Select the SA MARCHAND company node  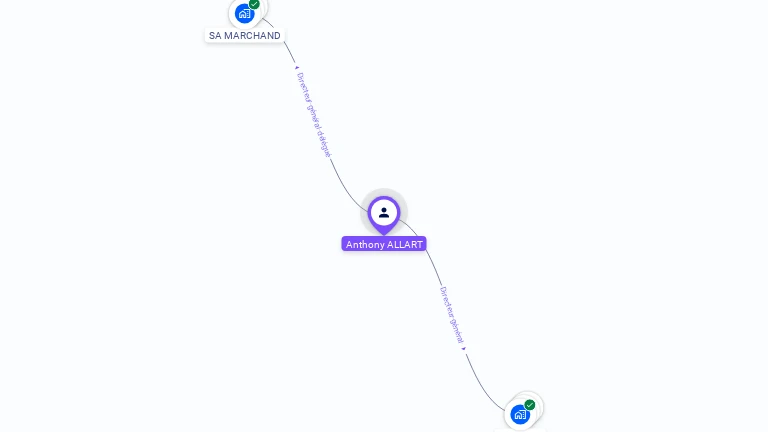pos(244,13)
